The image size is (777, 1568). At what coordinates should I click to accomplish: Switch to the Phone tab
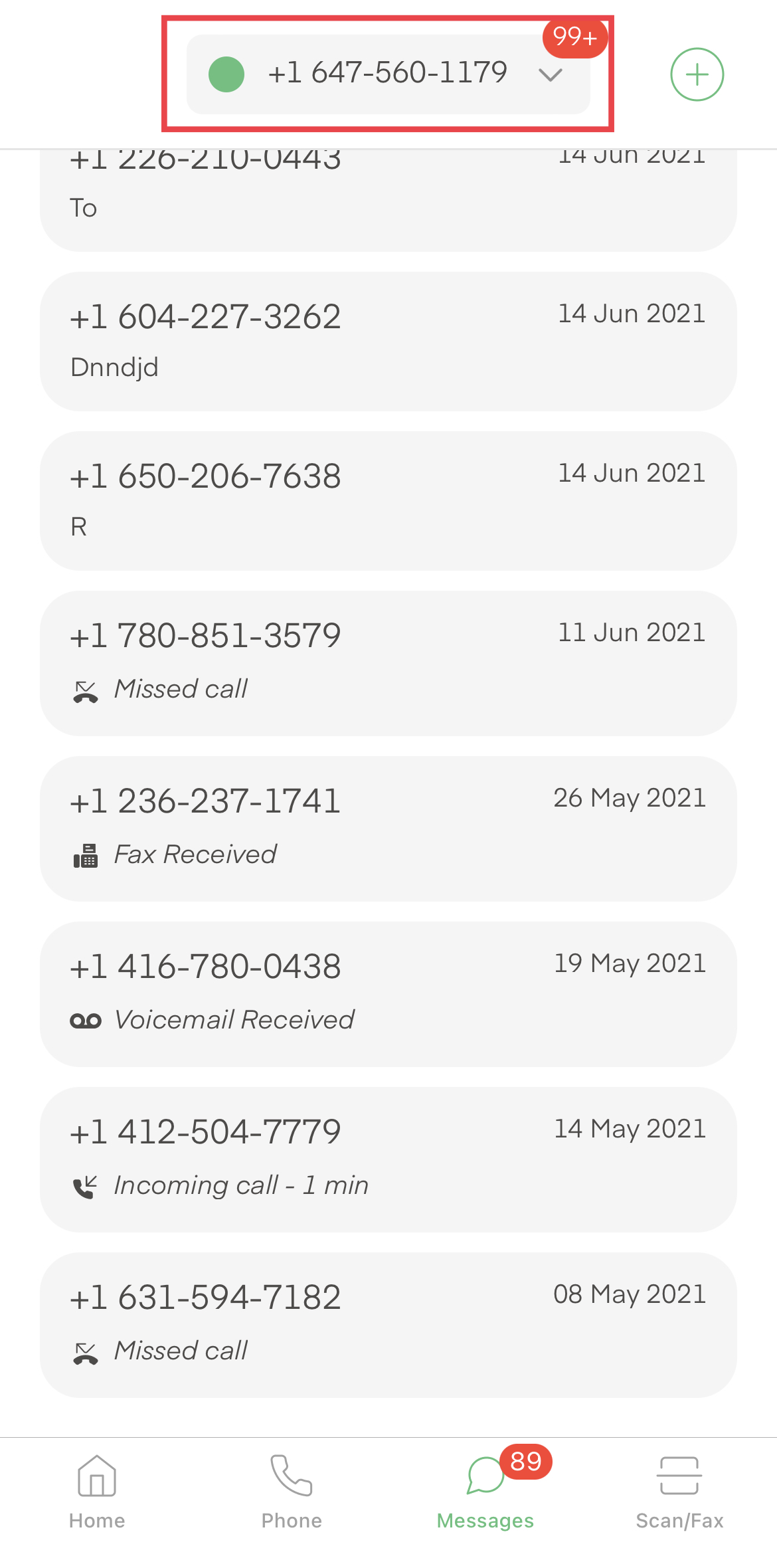(292, 1491)
